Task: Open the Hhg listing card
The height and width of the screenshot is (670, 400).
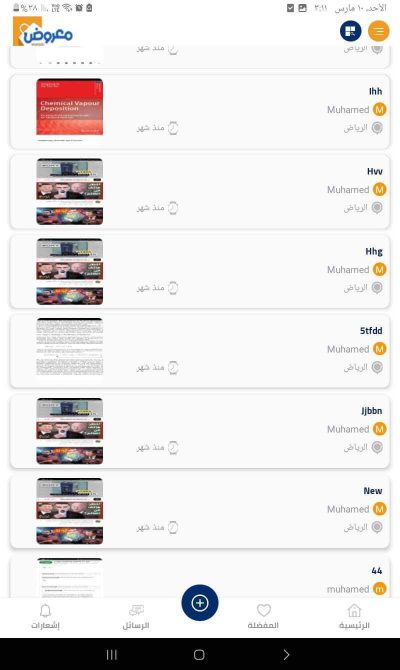Action: tap(200, 272)
